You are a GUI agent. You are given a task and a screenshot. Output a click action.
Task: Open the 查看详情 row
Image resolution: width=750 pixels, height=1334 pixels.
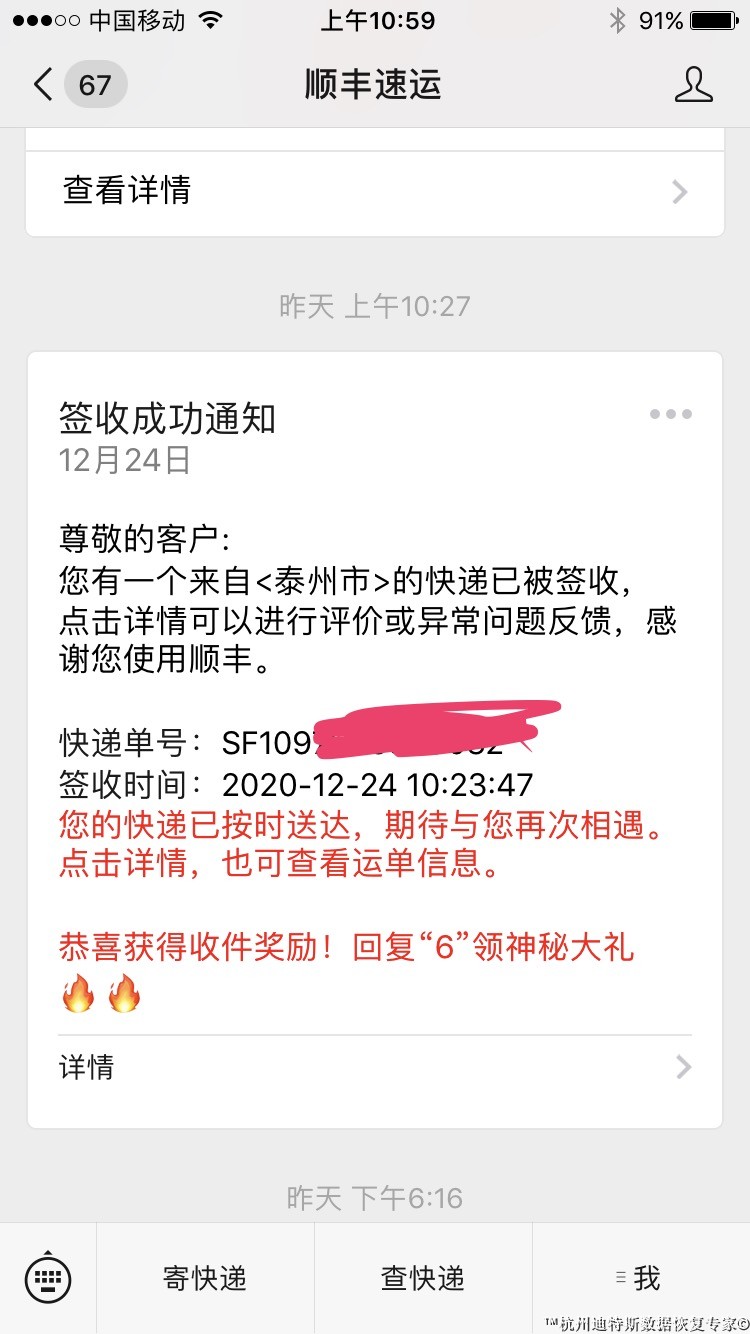[375, 191]
